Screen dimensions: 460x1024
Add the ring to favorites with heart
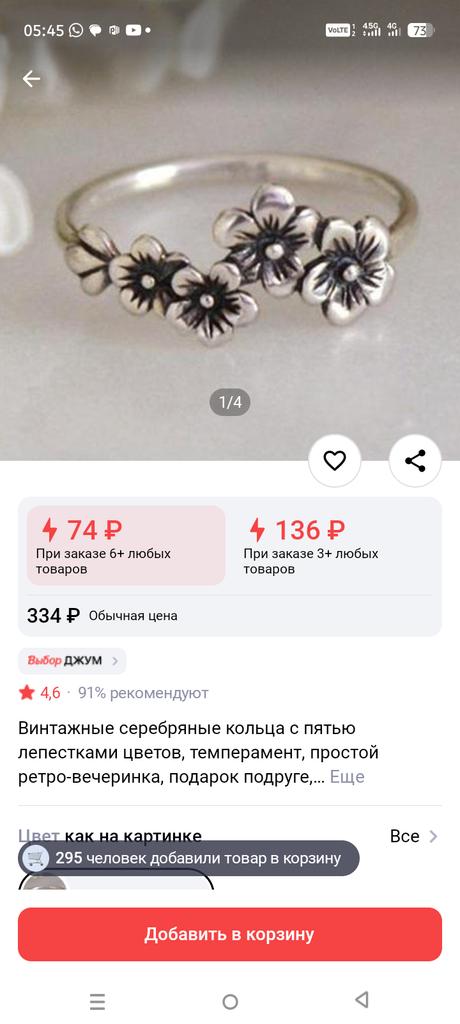click(335, 461)
